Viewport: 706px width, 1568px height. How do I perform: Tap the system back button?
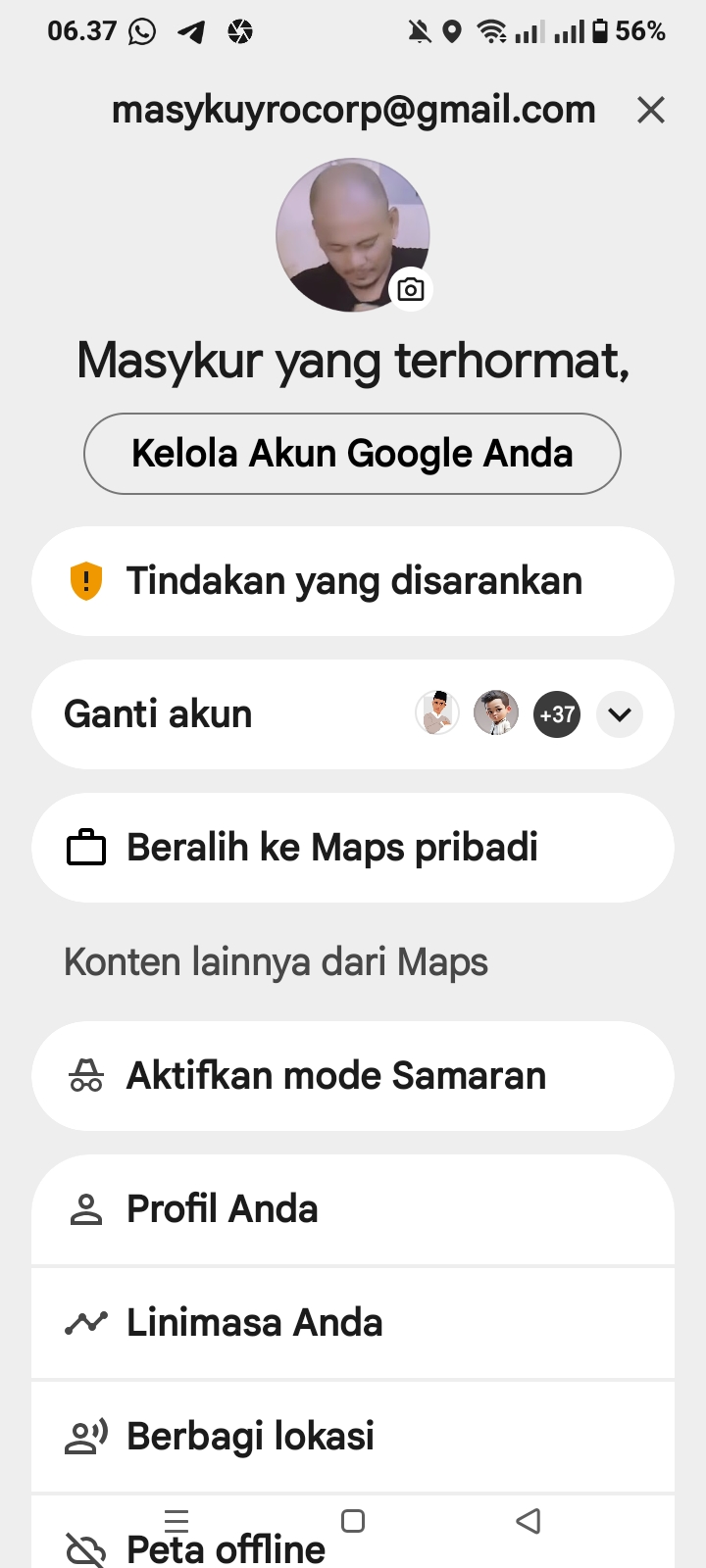tap(529, 1521)
